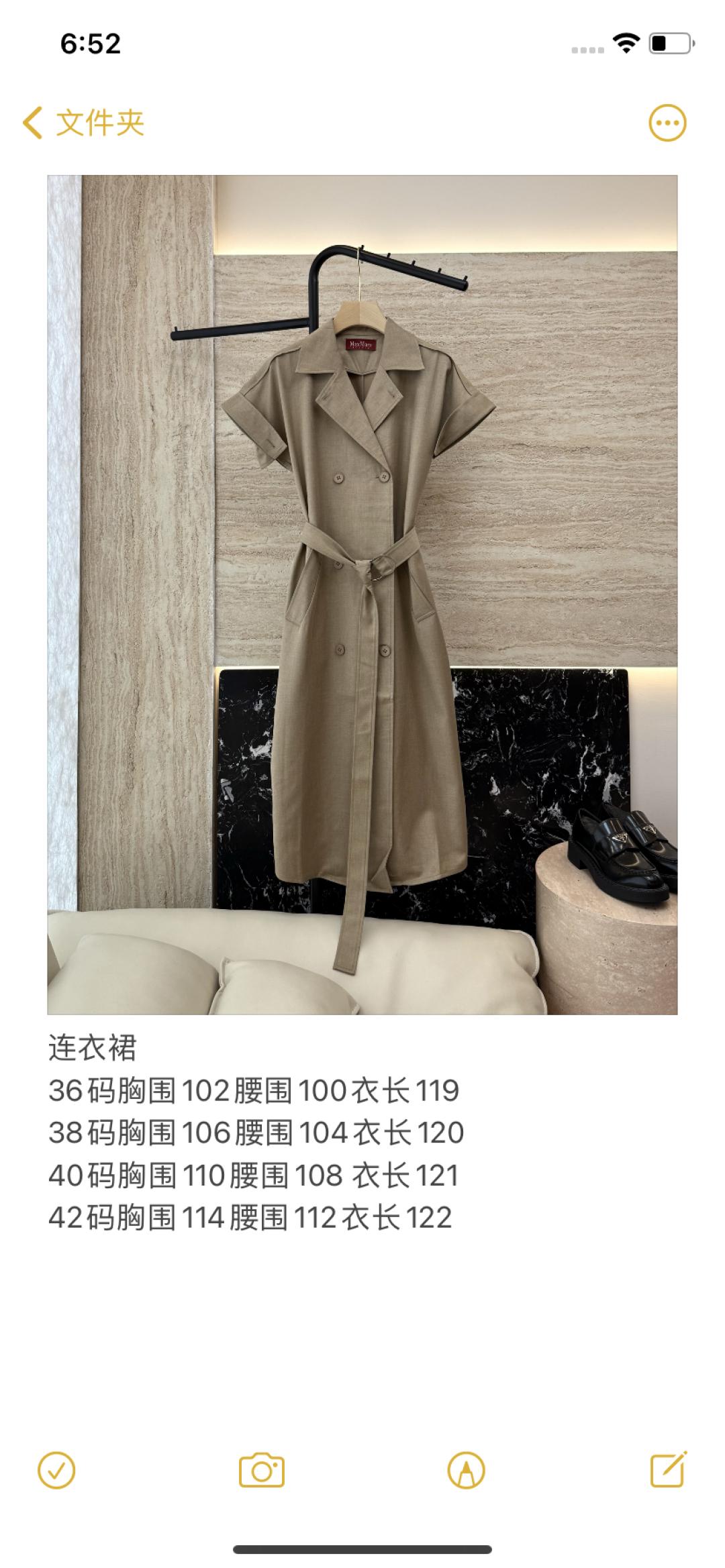Open the camera attachment option
This screenshot has width=725, height=1568.
tap(262, 1471)
